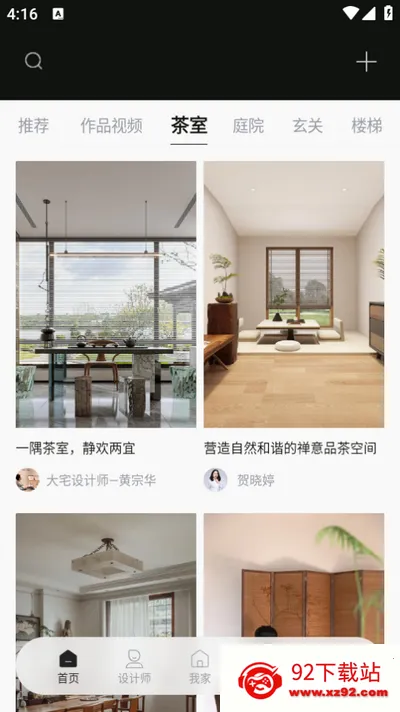Screen dimensions: 400x712
Task: Go to the 首页 tab
Action: coord(68,667)
